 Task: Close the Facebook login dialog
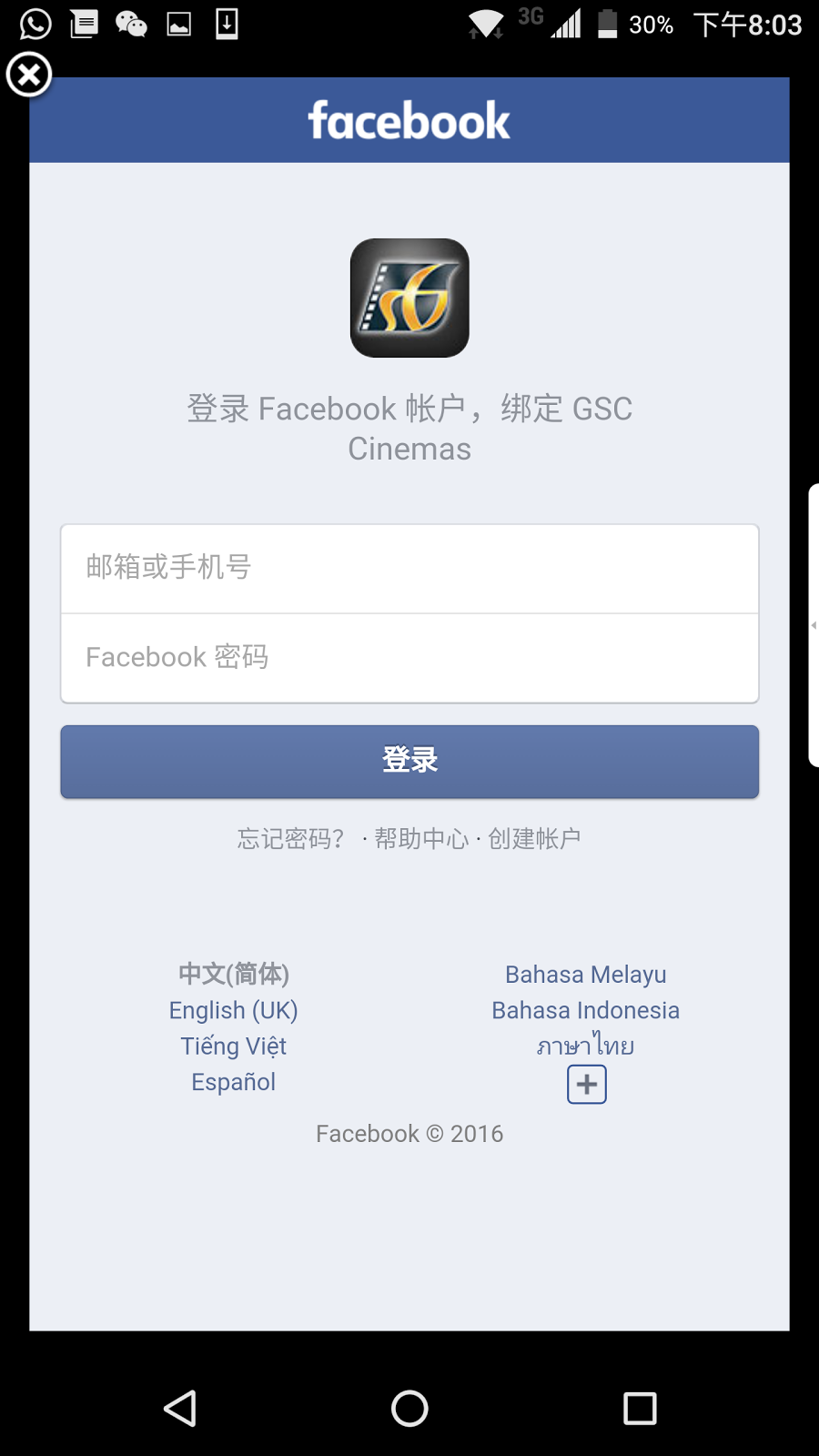pyautogui.click(x=29, y=75)
